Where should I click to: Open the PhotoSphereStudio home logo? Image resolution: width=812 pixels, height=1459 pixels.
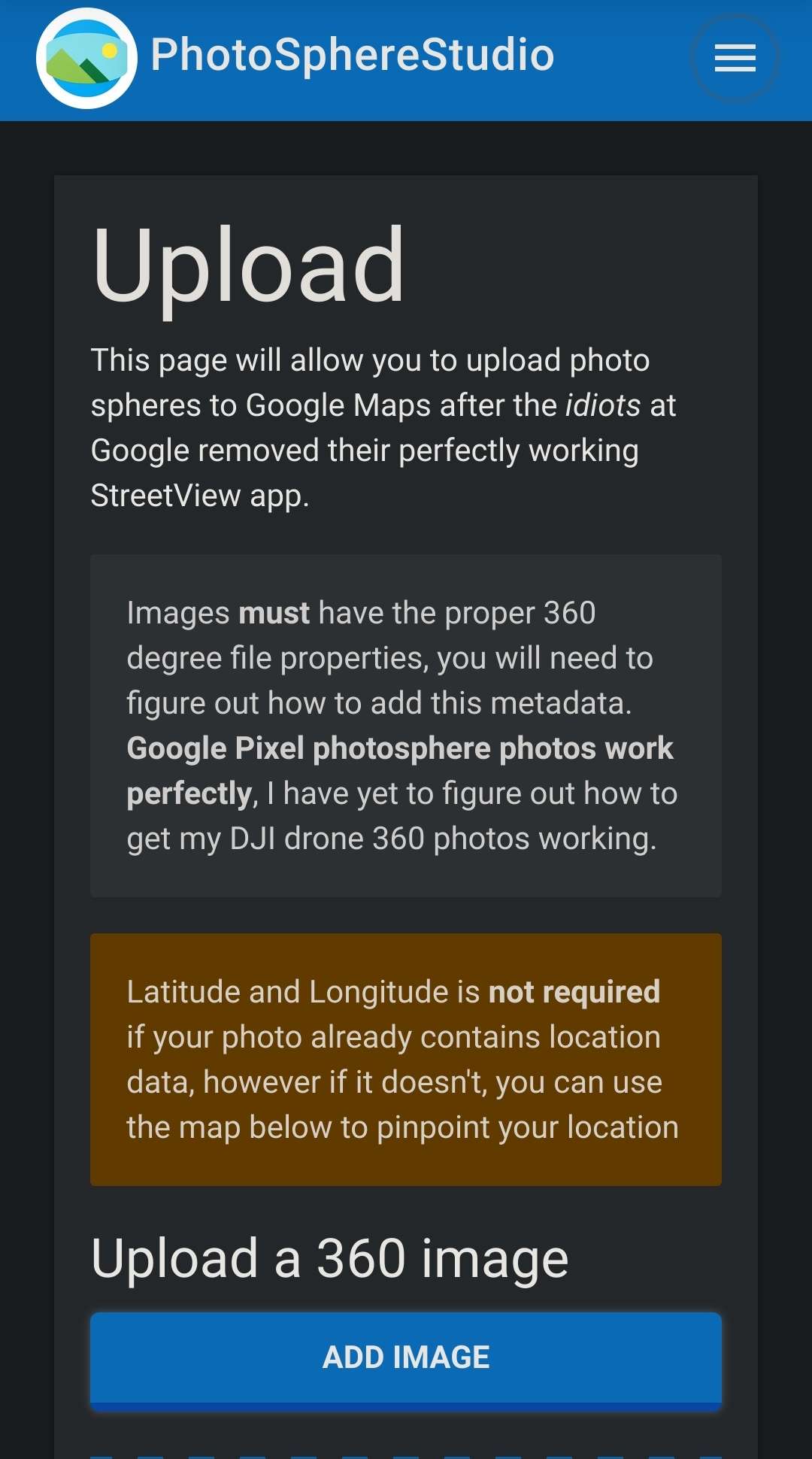pyautogui.click(x=87, y=58)
